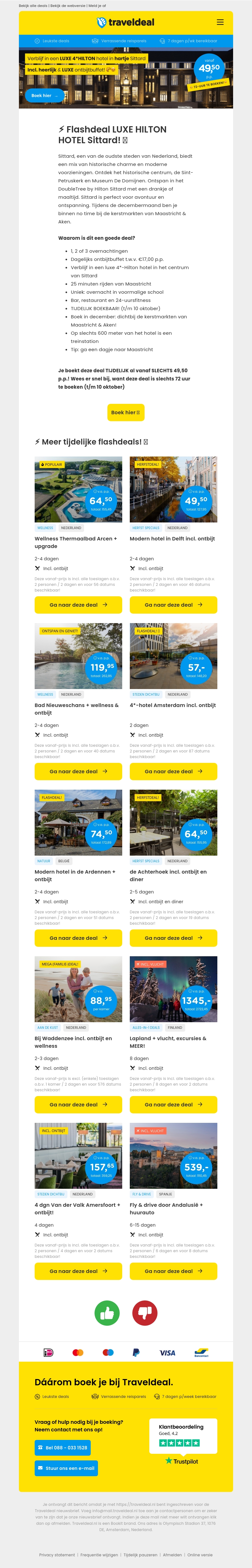Go to deal for de Achterhoek
The image size is (252, 1568).
[173, 938]
